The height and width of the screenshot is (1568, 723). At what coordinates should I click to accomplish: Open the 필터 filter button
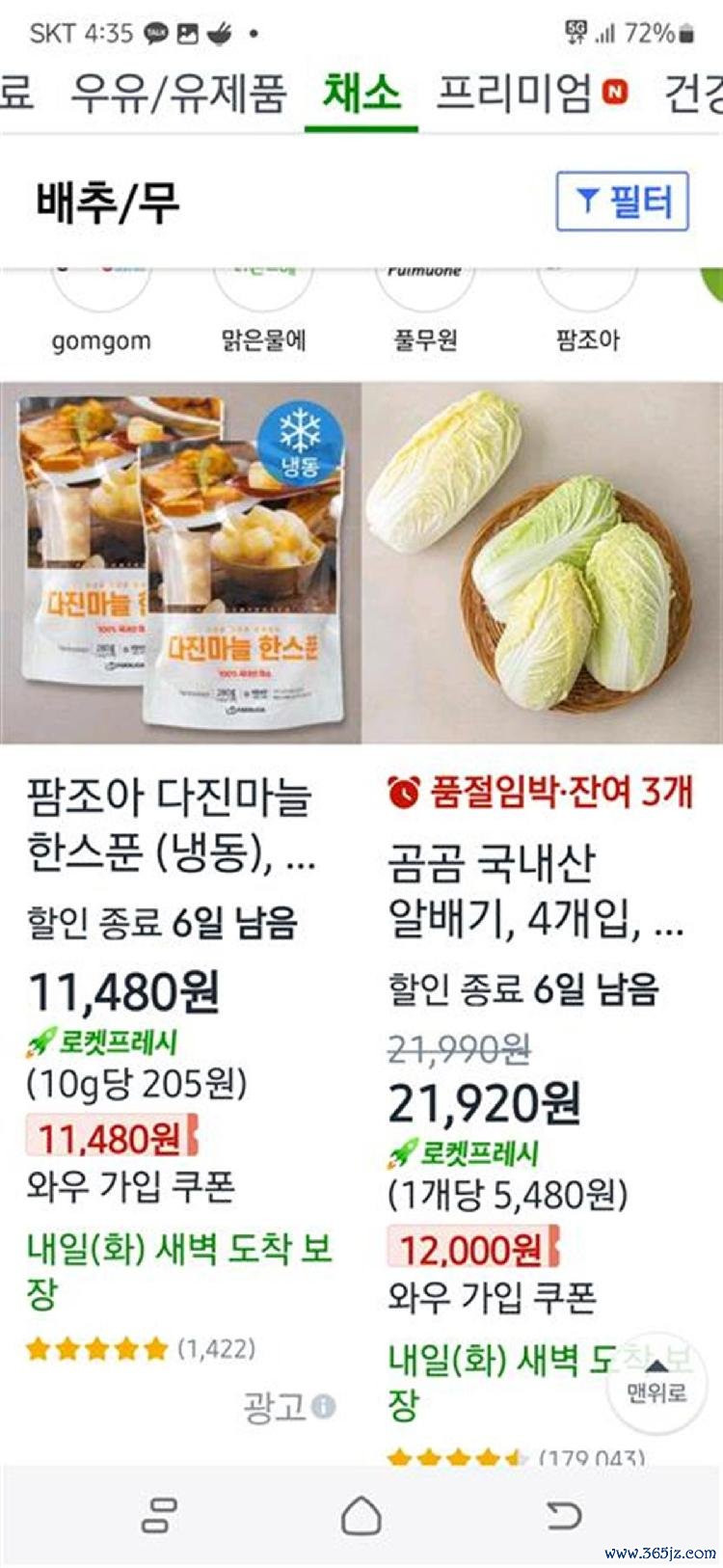click(623, 202)
